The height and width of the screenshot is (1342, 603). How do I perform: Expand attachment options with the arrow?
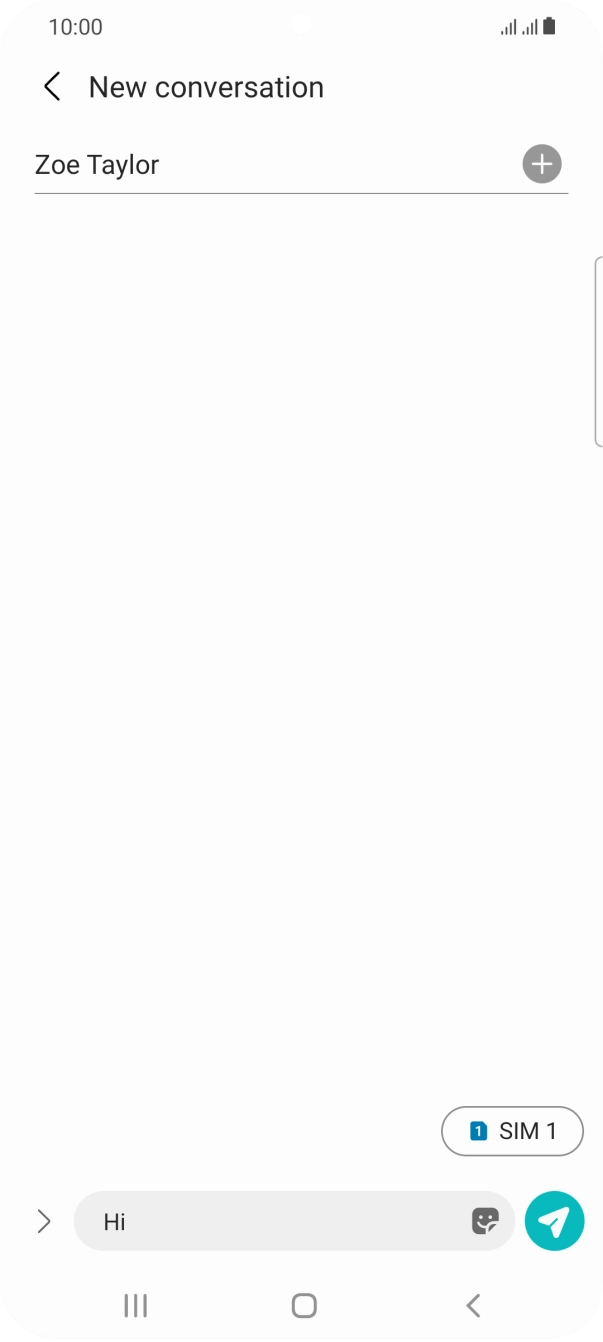[x=44, y=1221]
